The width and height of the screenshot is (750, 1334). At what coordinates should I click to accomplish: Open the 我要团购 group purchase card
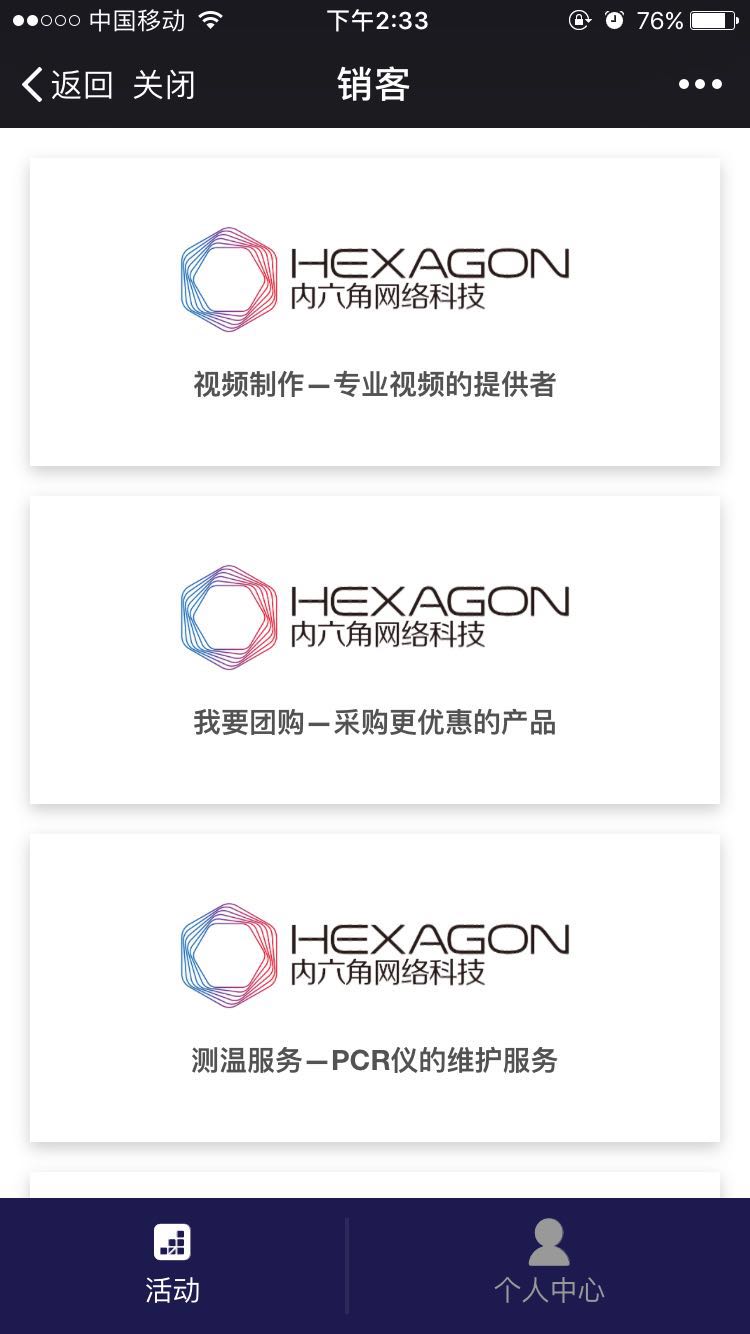(375, 650)
